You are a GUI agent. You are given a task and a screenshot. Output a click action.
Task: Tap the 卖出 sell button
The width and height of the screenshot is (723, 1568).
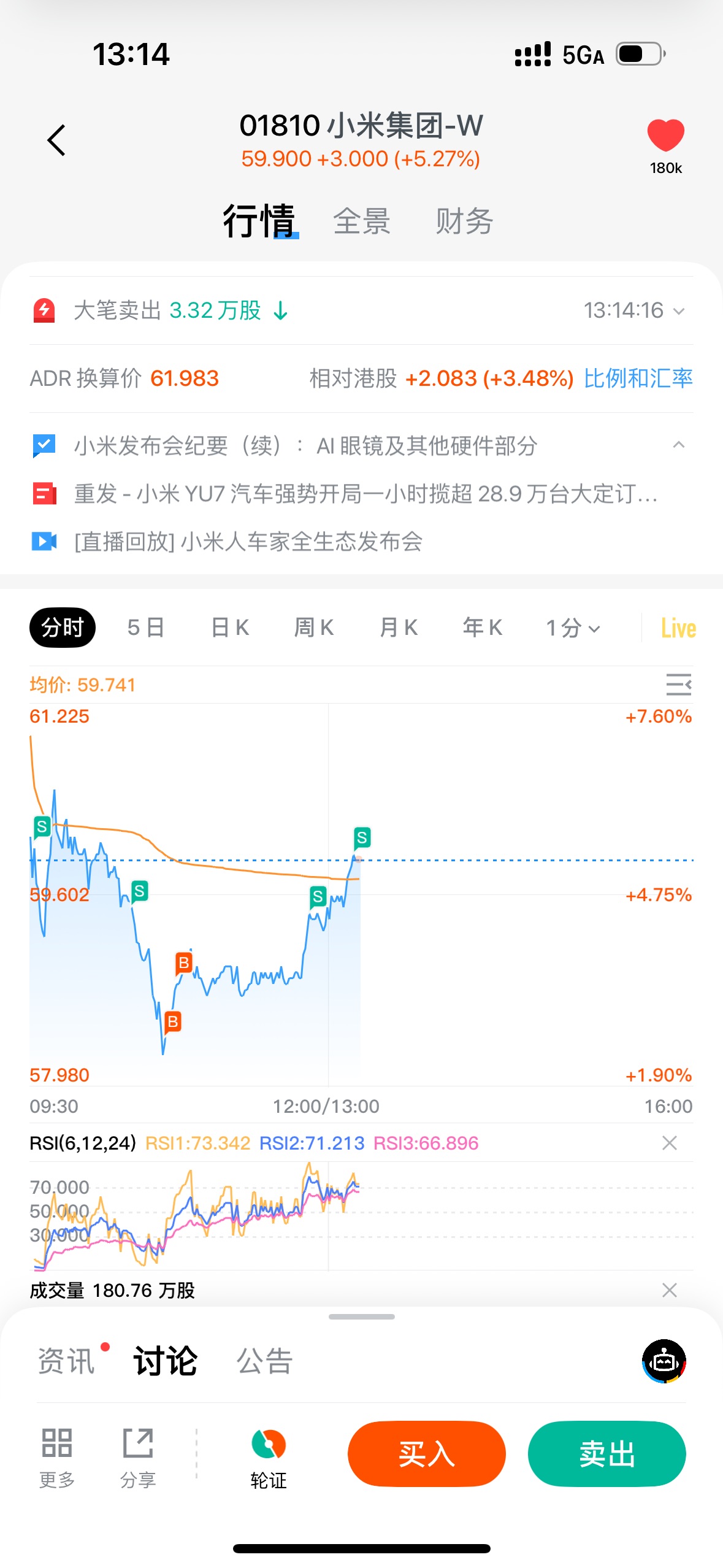pos(606,1454)
